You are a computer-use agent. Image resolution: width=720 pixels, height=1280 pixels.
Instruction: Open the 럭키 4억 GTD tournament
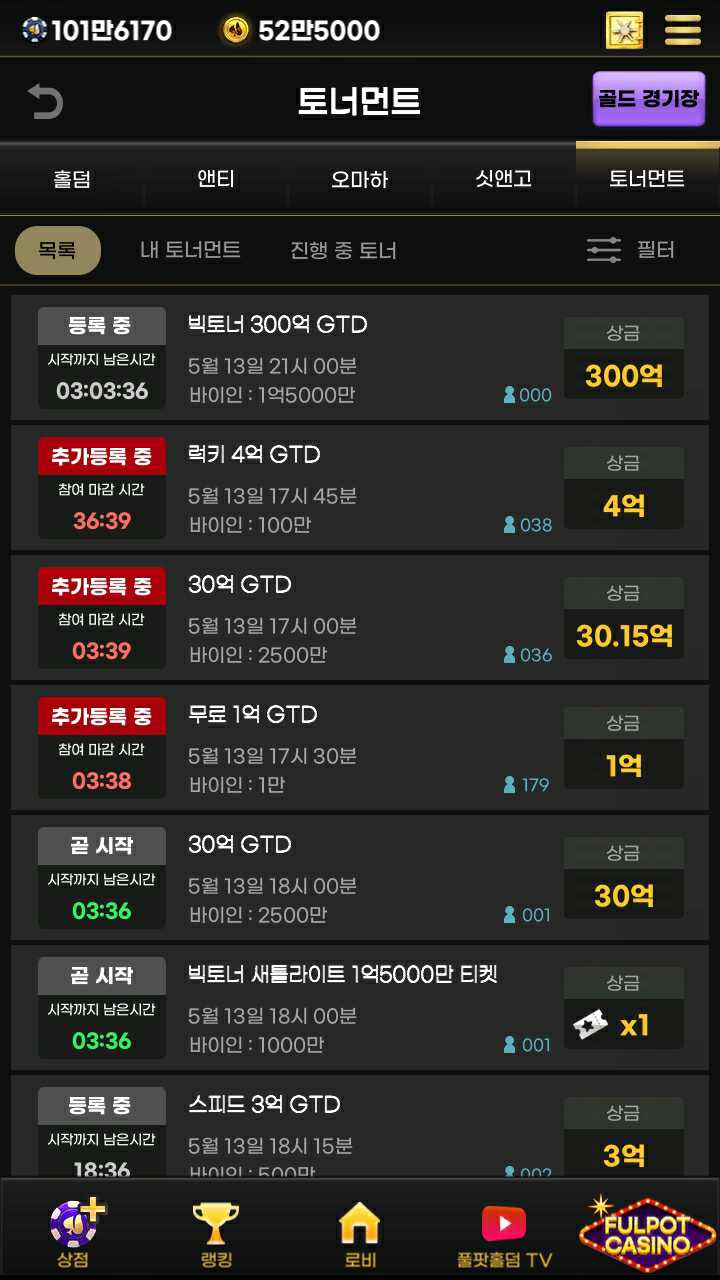[360, 487]
